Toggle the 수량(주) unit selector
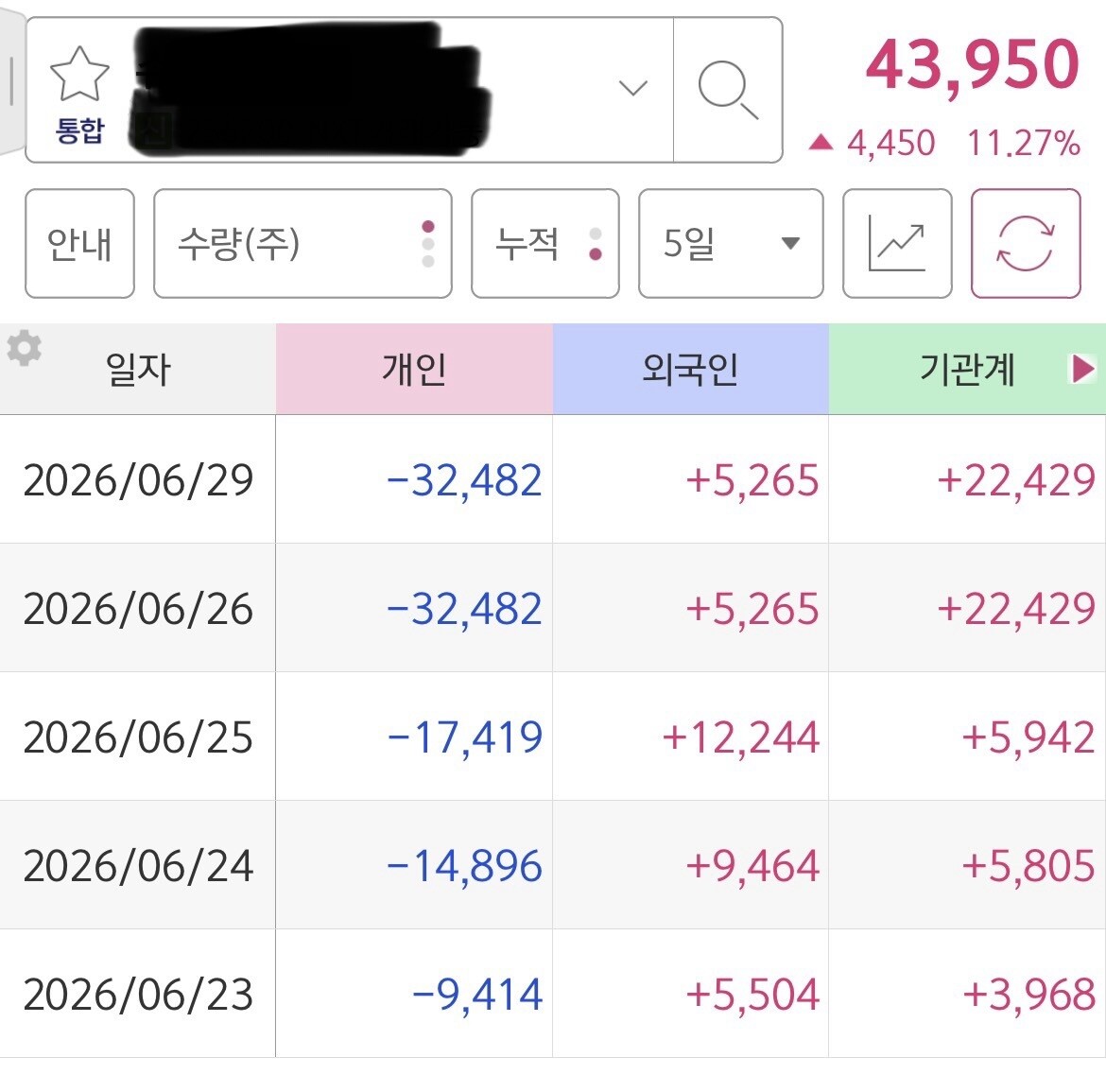1106x1092 pixels. tap(302, 243)
